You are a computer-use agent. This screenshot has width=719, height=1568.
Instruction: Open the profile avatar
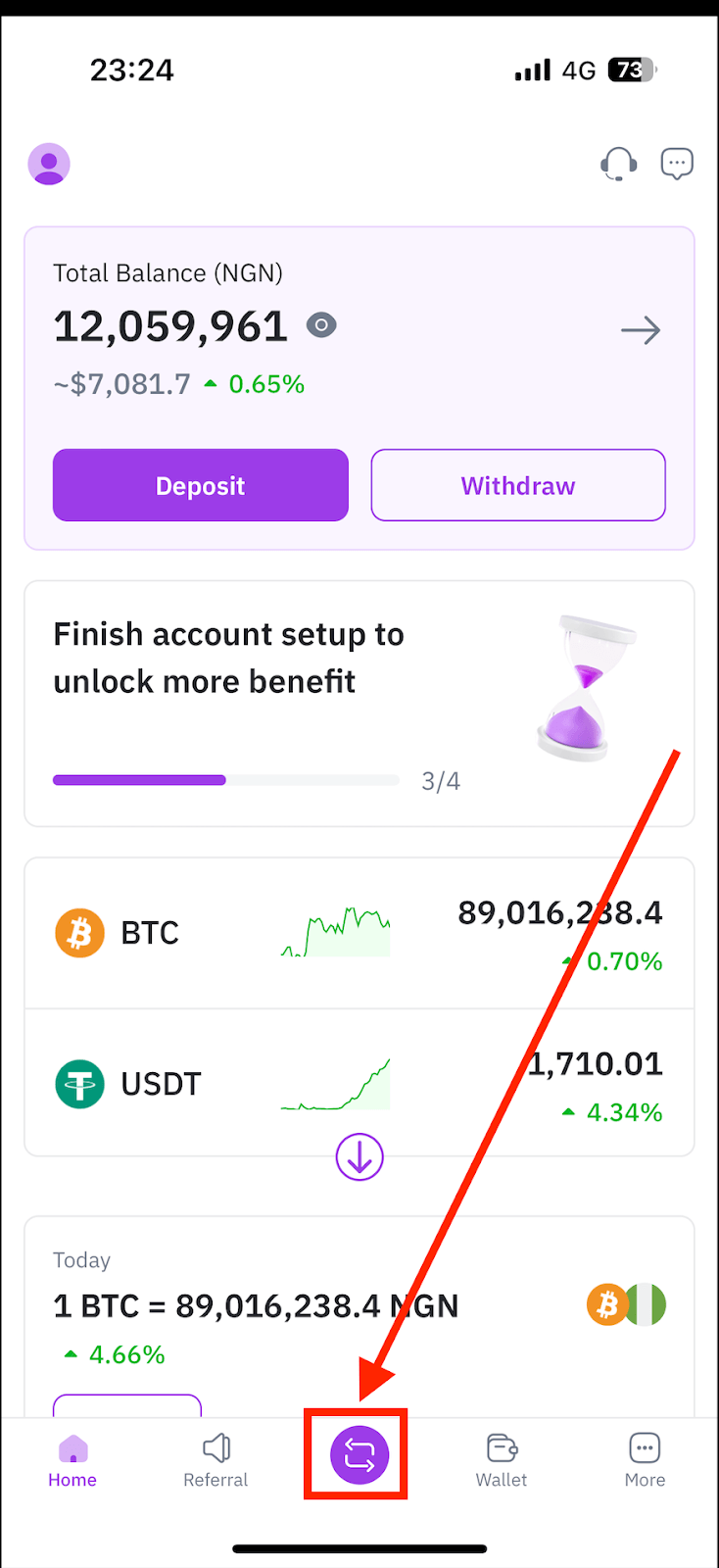(49, 164)
